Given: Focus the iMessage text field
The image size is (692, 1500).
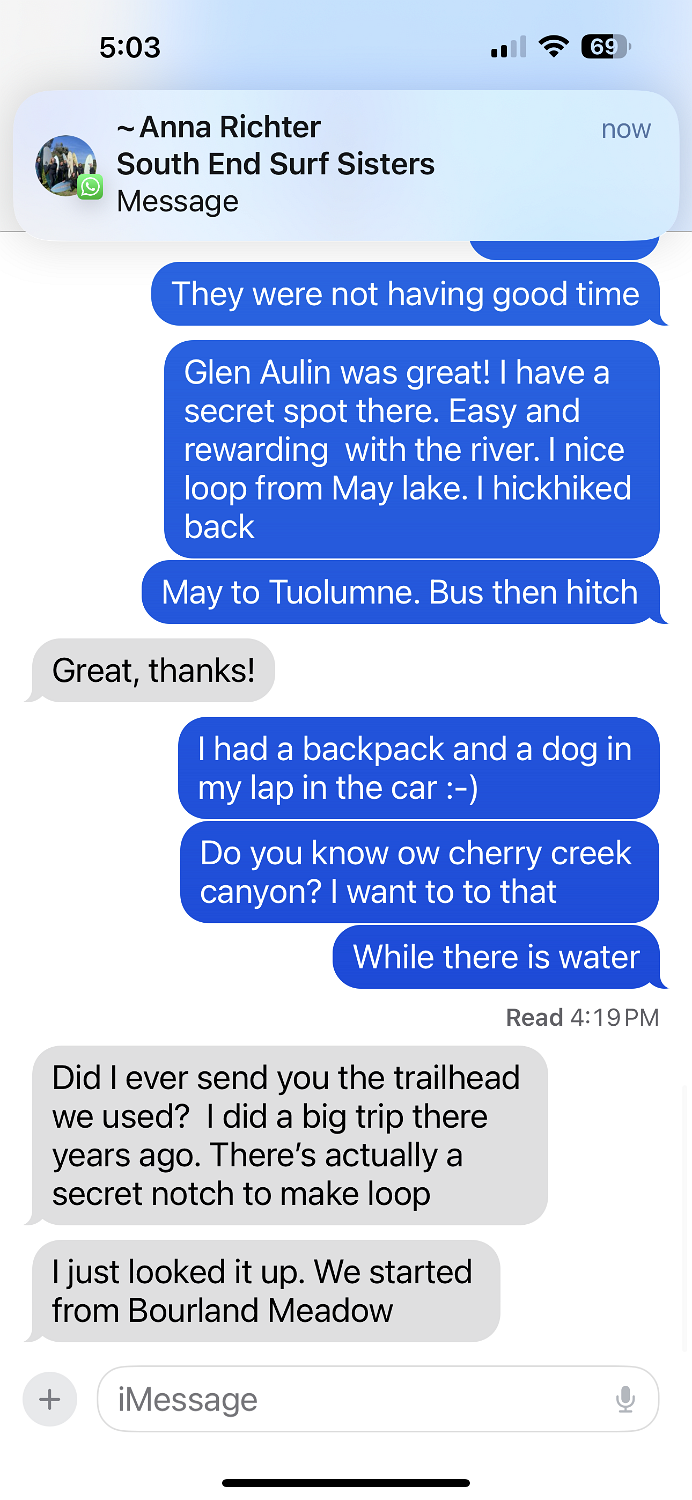Looking at the screenshot, I should tap(350, 1399).
